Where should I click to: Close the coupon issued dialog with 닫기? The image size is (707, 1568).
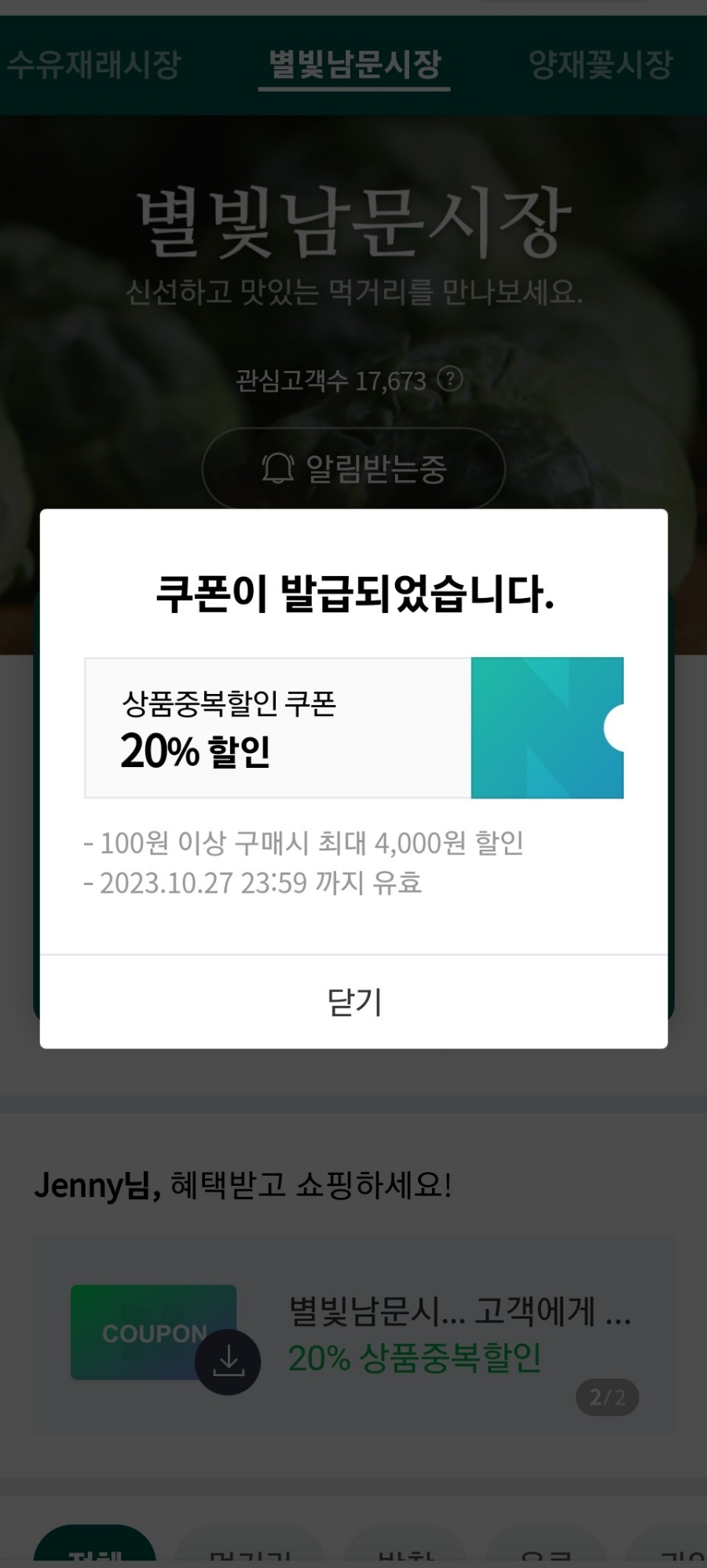[353, 1002]
